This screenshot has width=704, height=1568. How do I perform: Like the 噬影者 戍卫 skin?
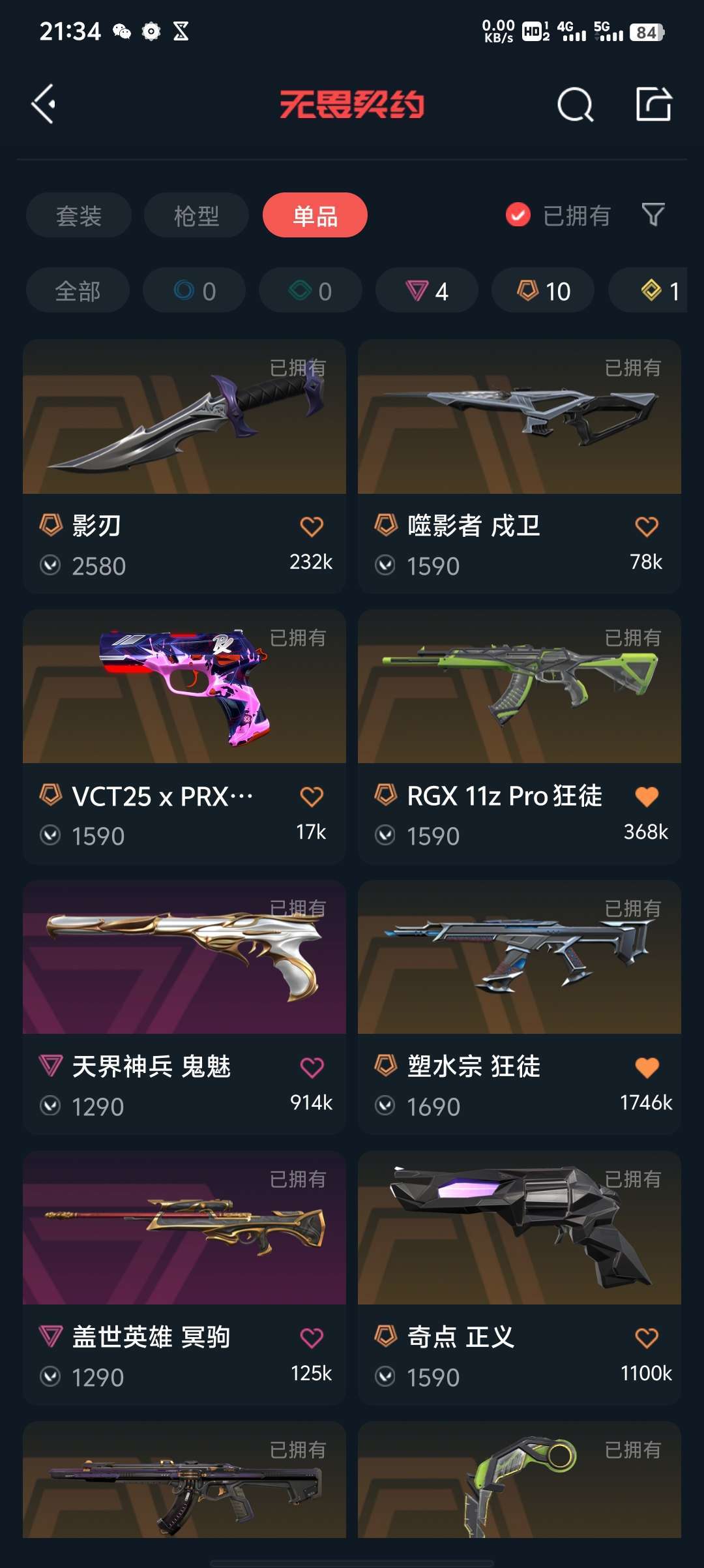coord(647,526)
